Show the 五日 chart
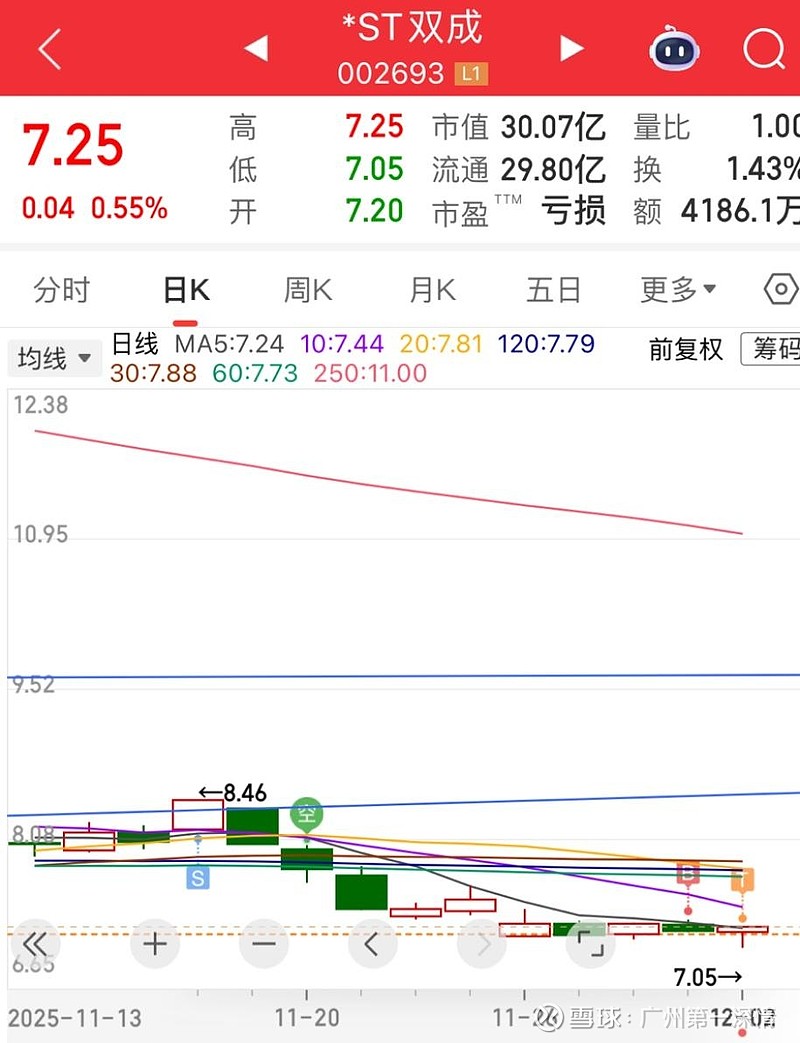800x1043 pixels. pos(554,290)
